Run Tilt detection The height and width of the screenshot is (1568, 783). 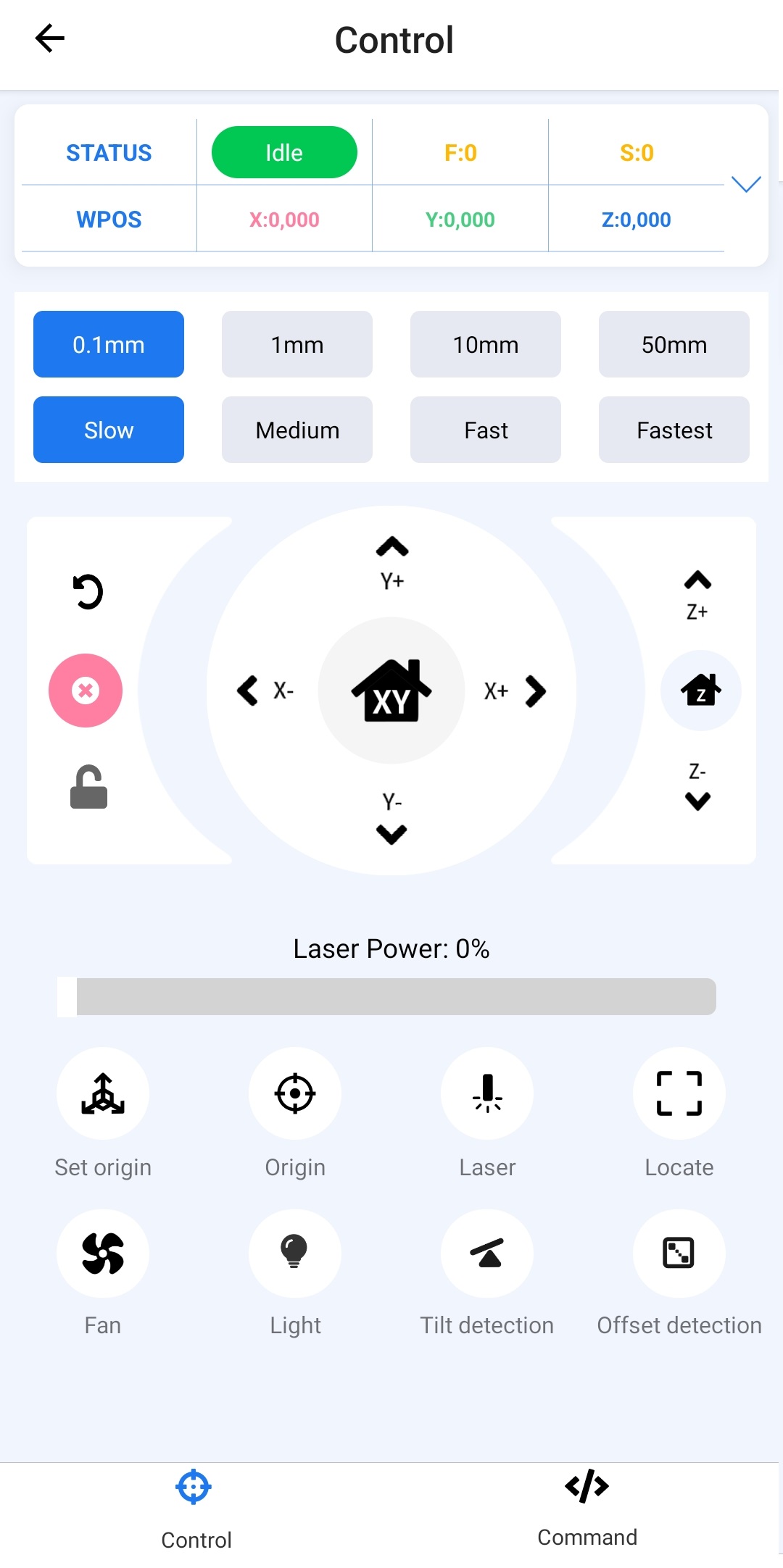click(x=487, y=1273)
